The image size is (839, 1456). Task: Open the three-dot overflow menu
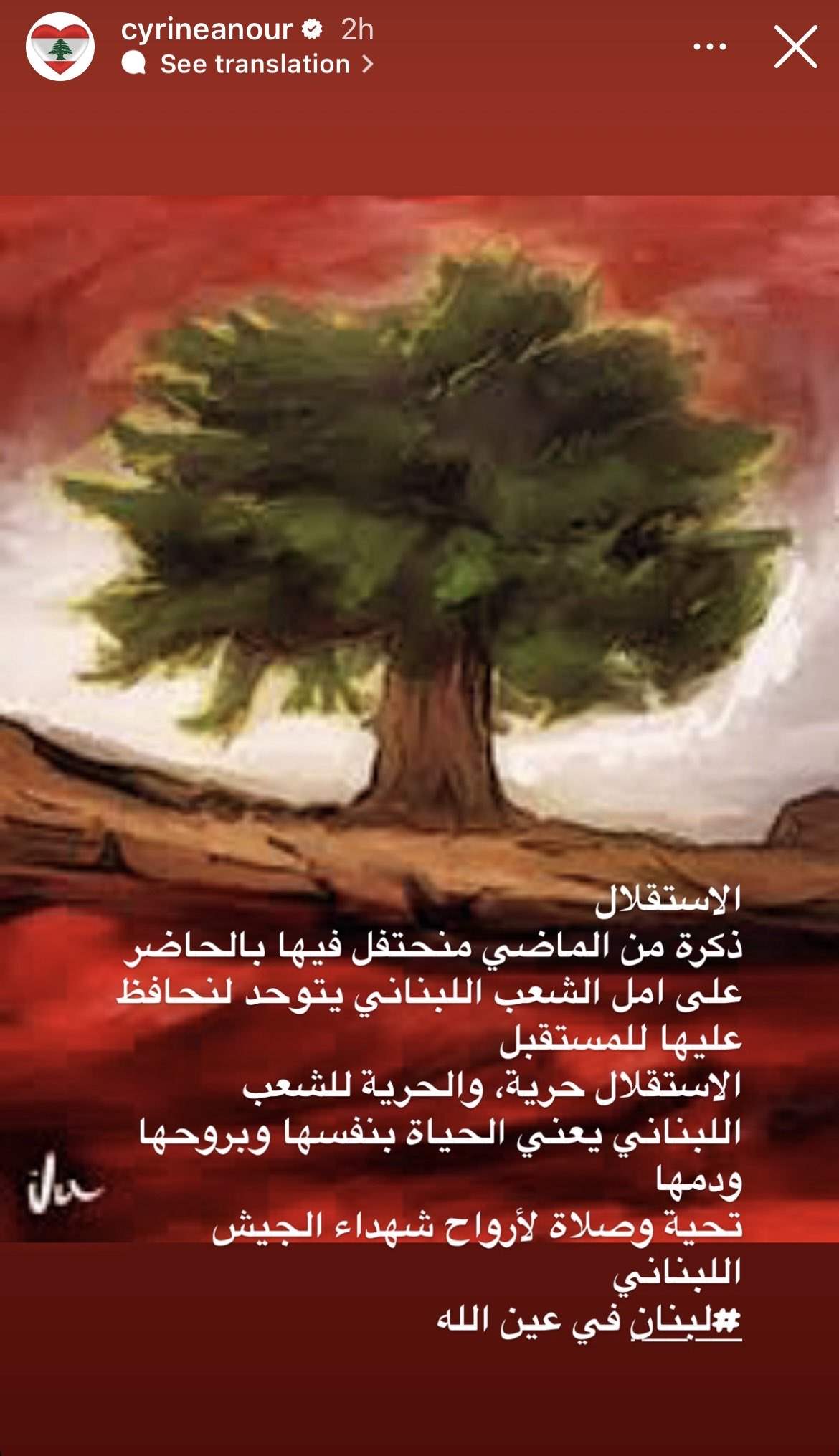710,47
